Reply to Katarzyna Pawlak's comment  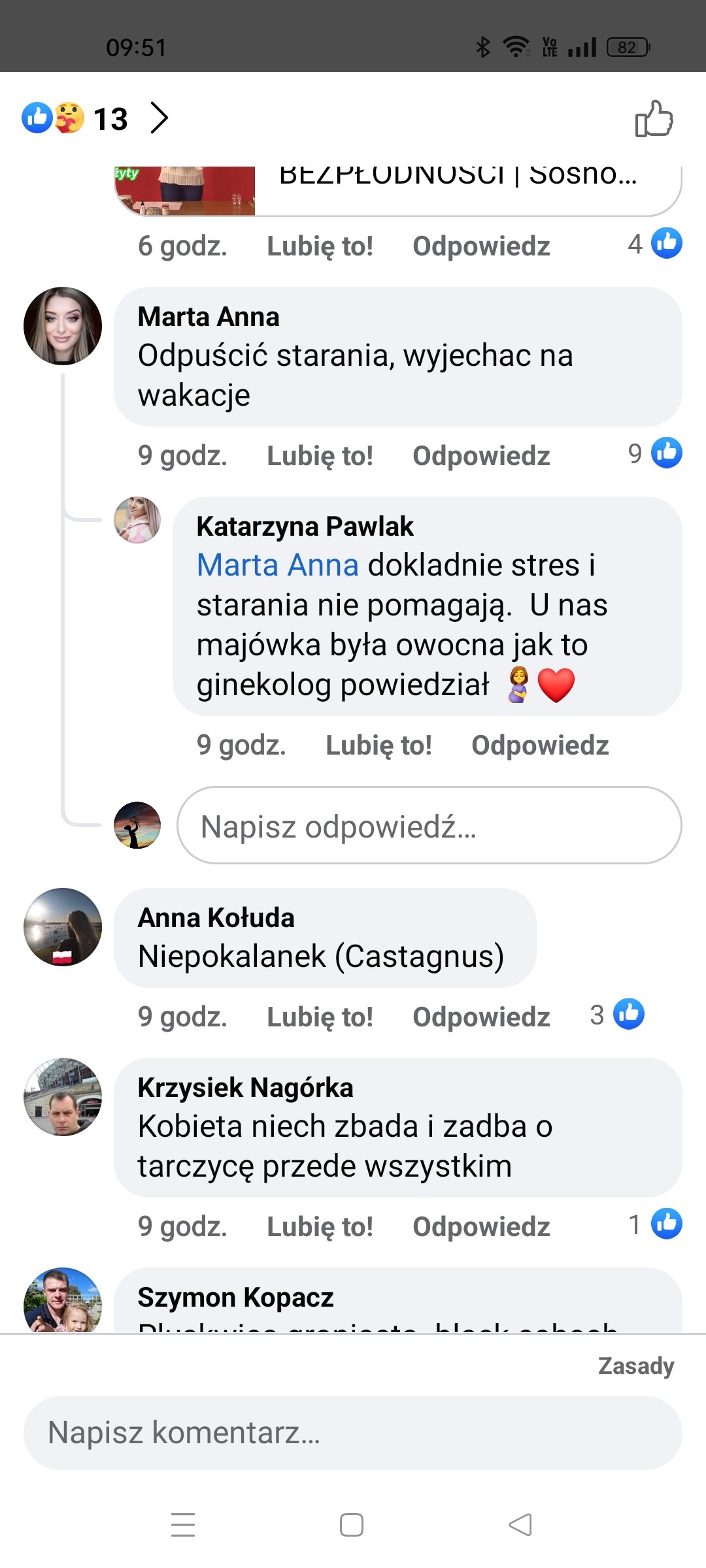pyautogui.click(x=540, y=745)
